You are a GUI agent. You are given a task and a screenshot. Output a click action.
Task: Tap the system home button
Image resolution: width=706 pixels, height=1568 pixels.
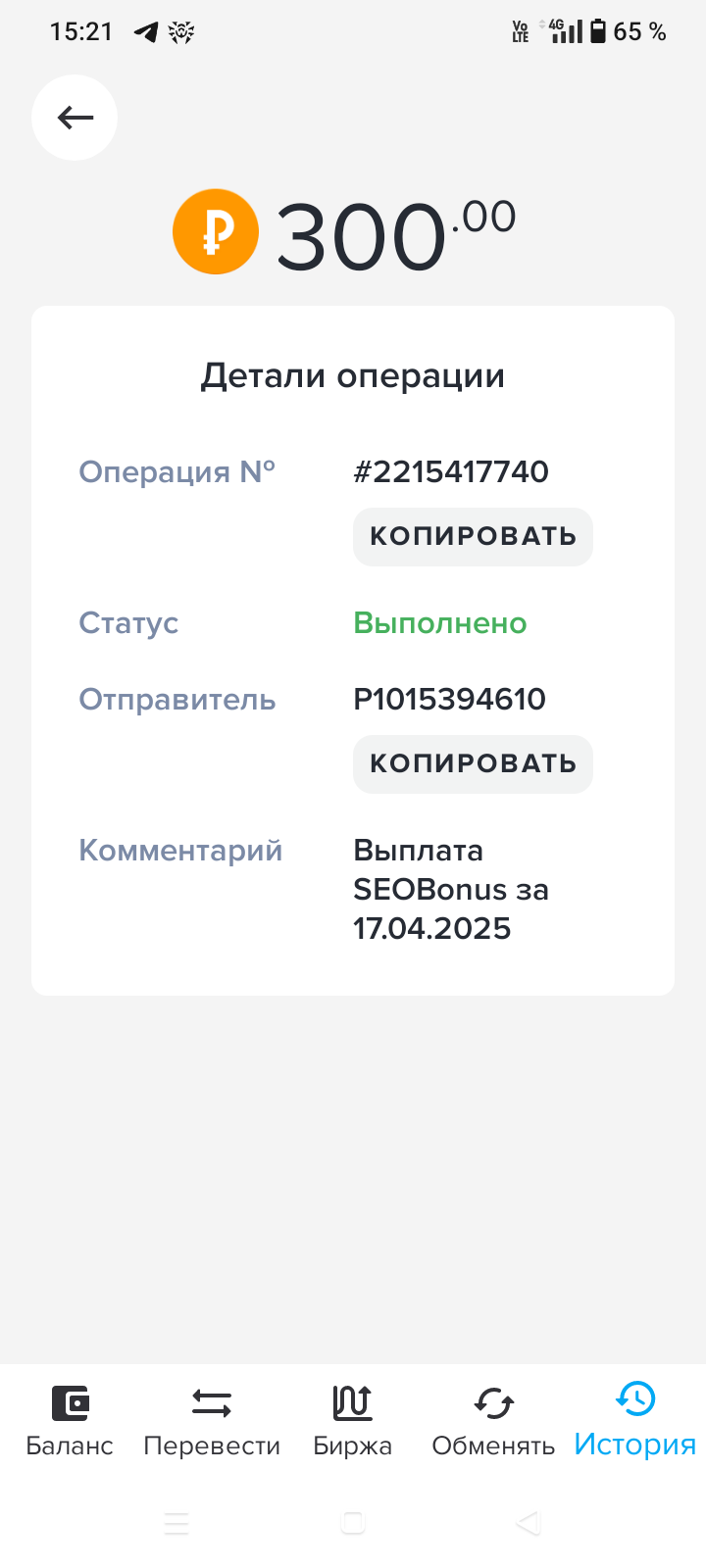(x=353, y=1523)
